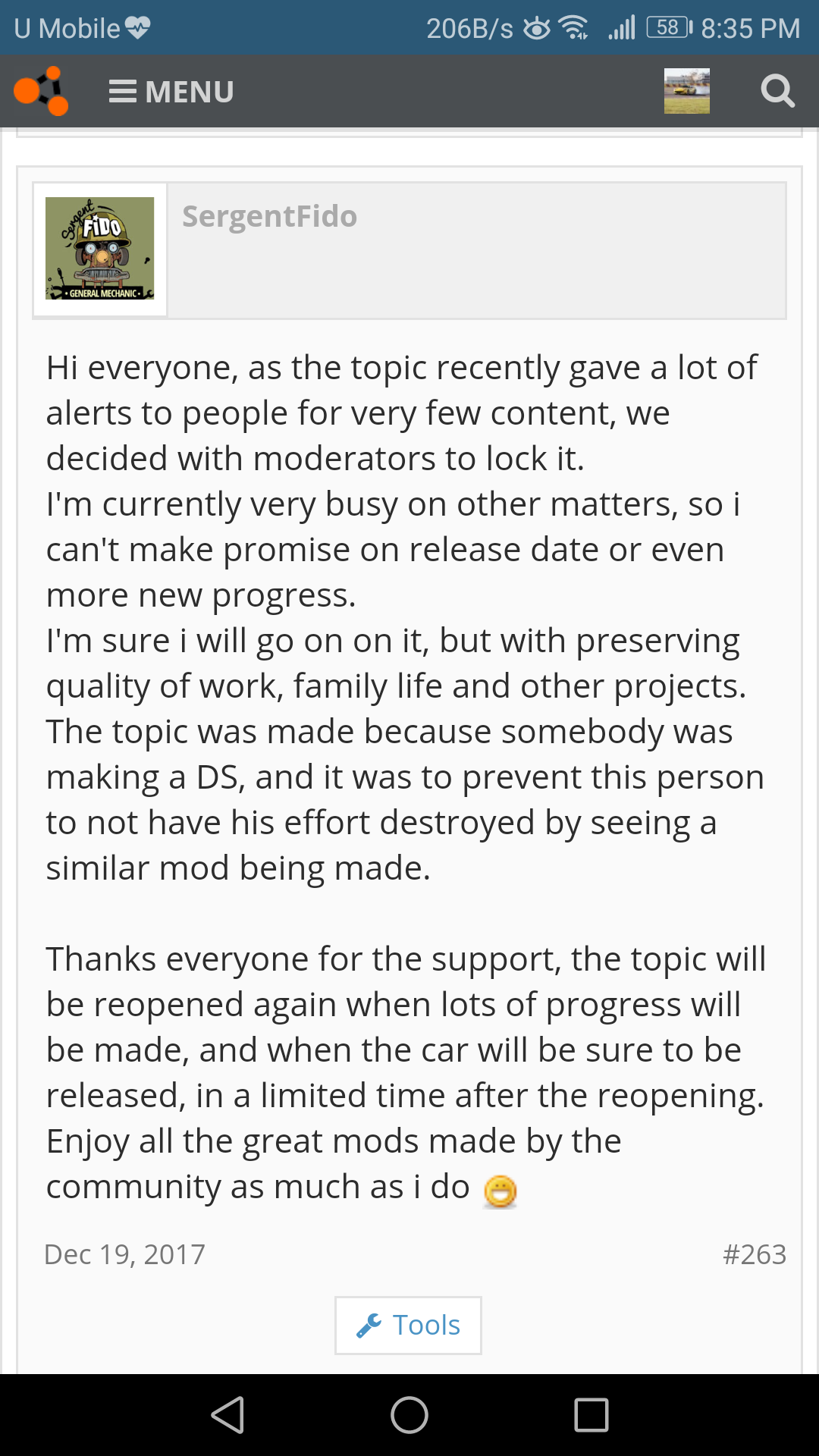Open the Tools button under the post
Image resolution: width=819 pixels, height=1456 pixels.
408,1325
